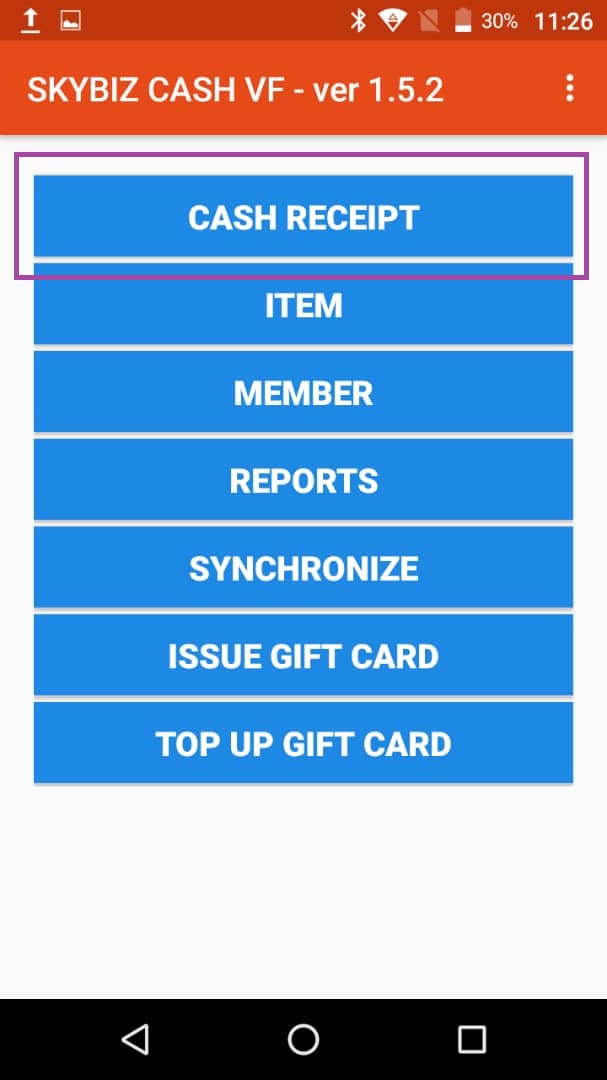Select Issue Gift Card

pos(303,656)
